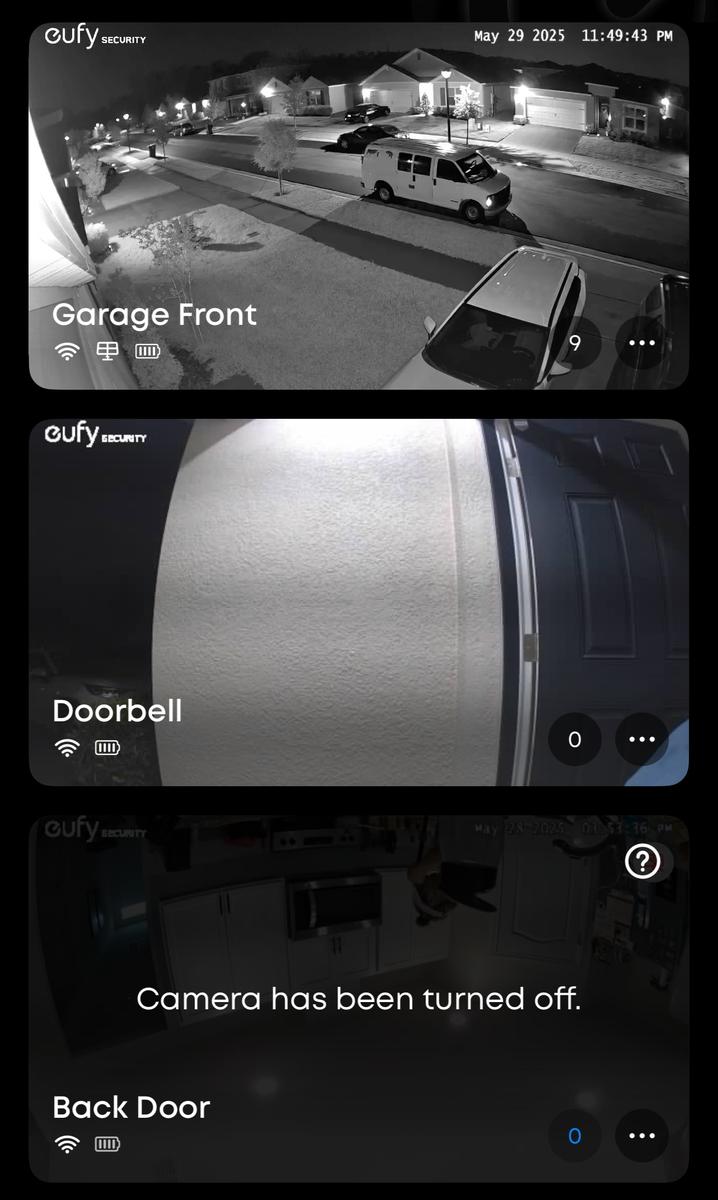Open the Doorbell's more options menu
This screenshot has height=1200, width=718.
point(641,740)
